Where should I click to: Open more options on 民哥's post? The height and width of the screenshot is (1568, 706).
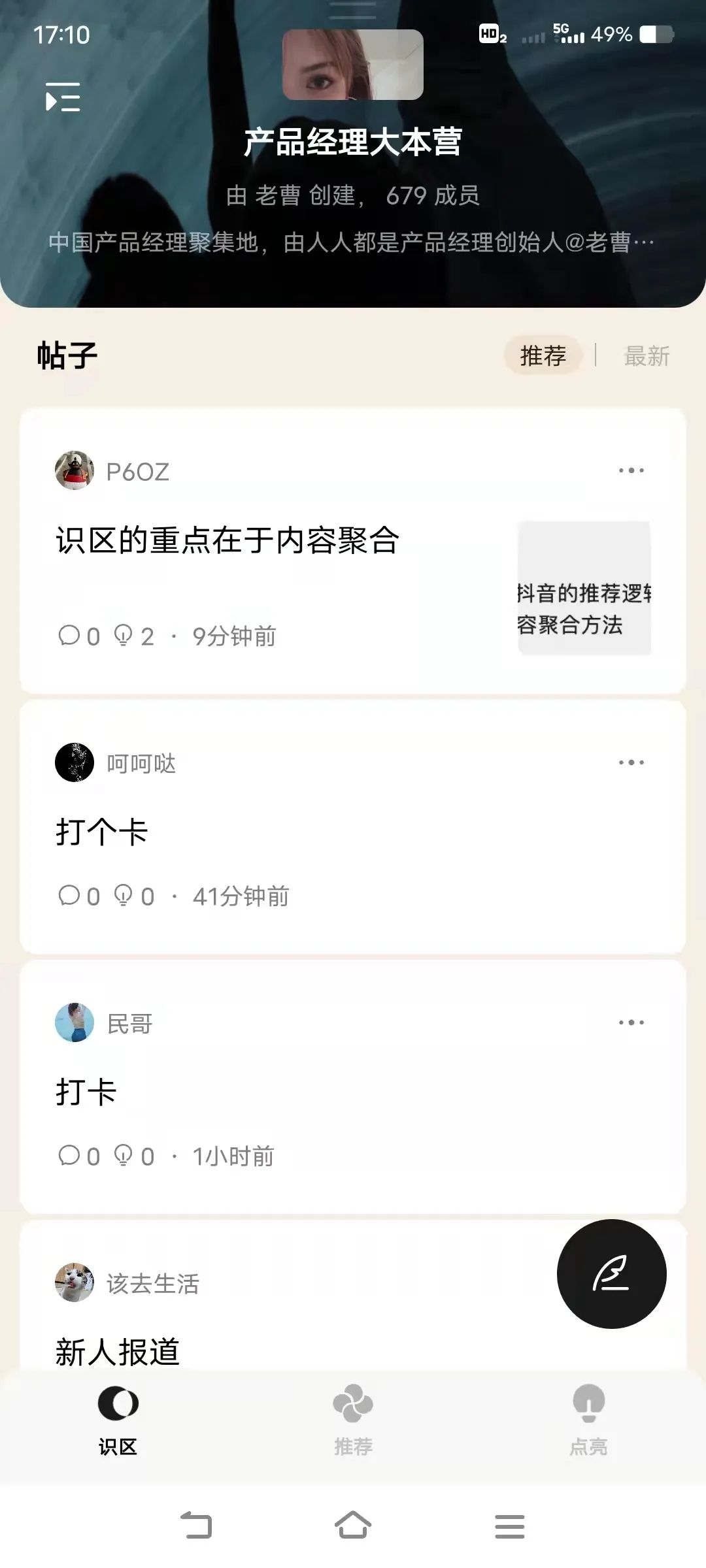tap(631, 1022)
